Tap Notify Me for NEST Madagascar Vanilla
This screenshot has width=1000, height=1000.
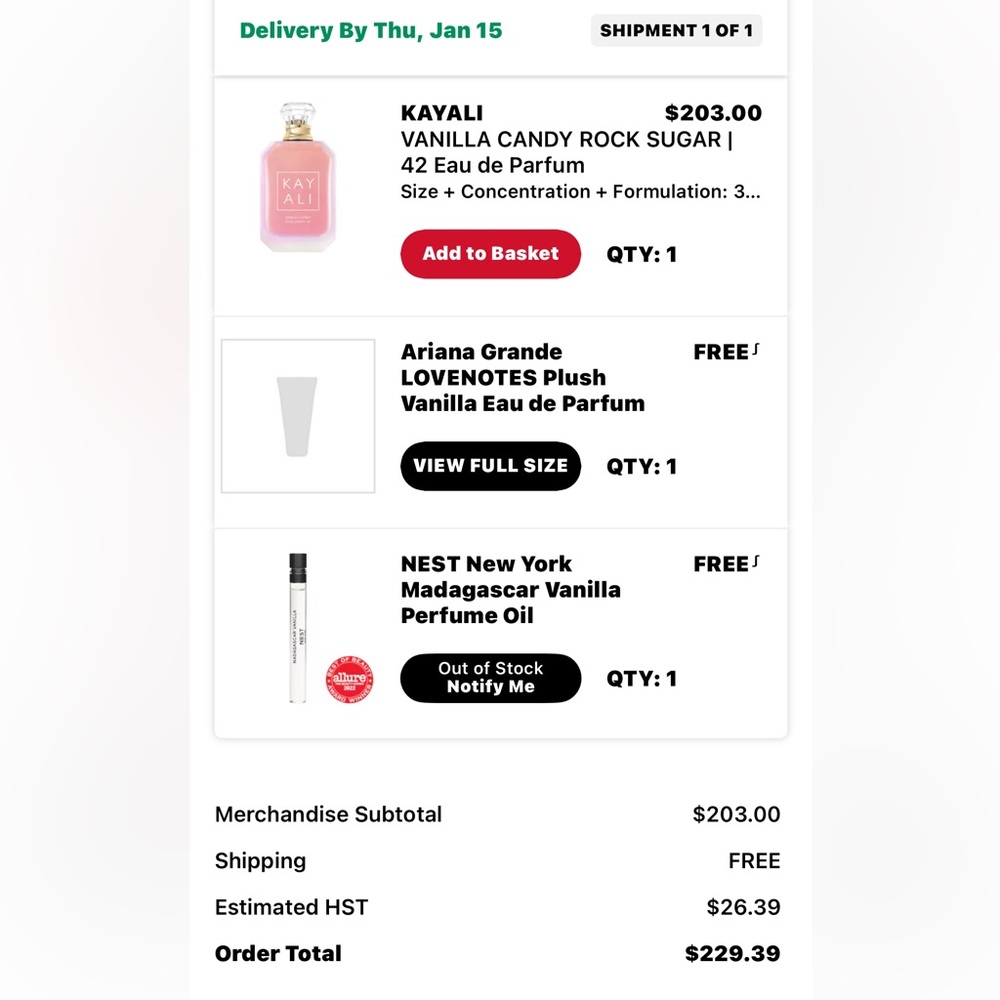pos(490,678)
